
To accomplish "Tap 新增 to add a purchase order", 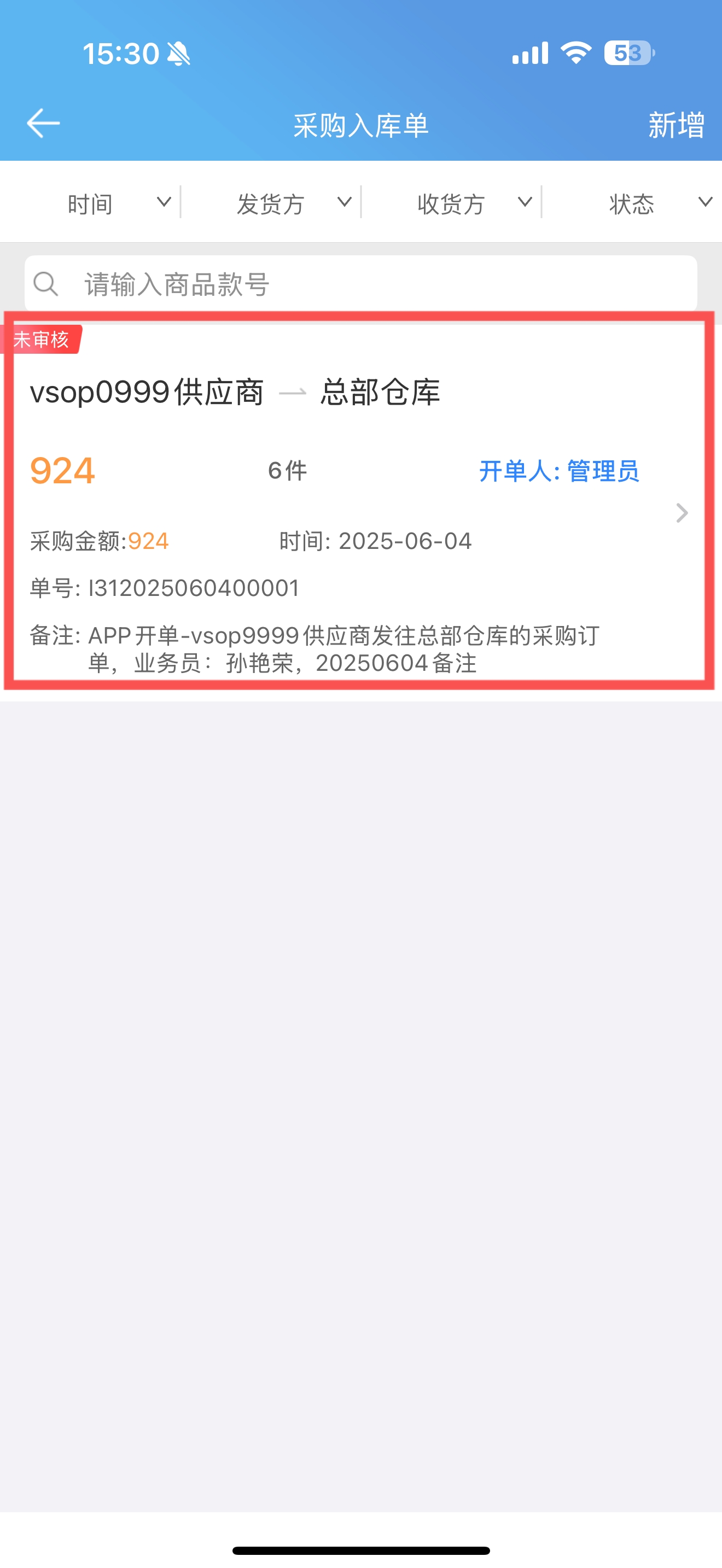I will coord(676,125).
